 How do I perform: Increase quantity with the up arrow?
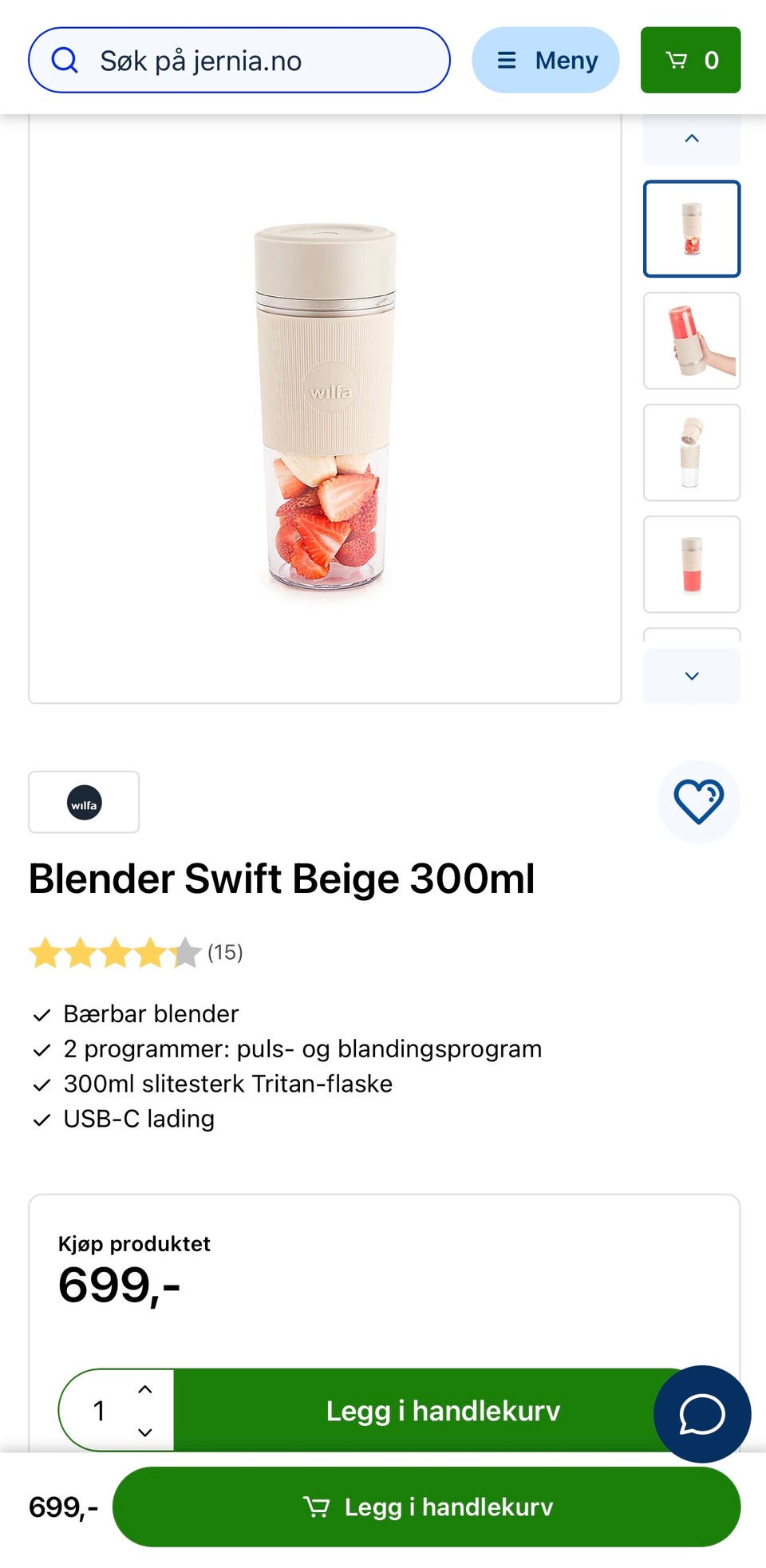point(145,1388)
